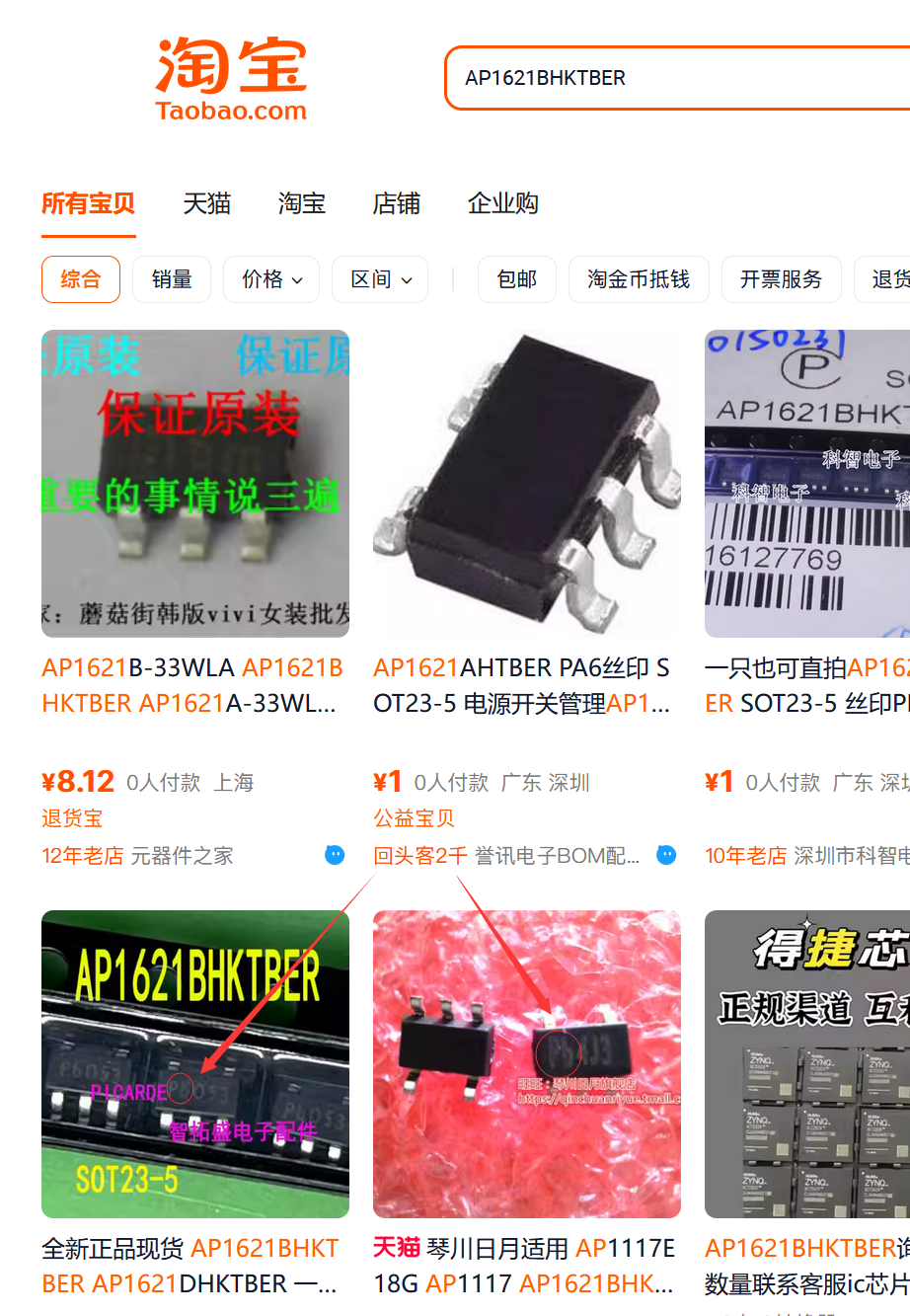The height and width of the screenshot is (1316, 910).
Task: Filter by 包邮 free shipping
Action: pyautogui.click(x=516, y=279)
